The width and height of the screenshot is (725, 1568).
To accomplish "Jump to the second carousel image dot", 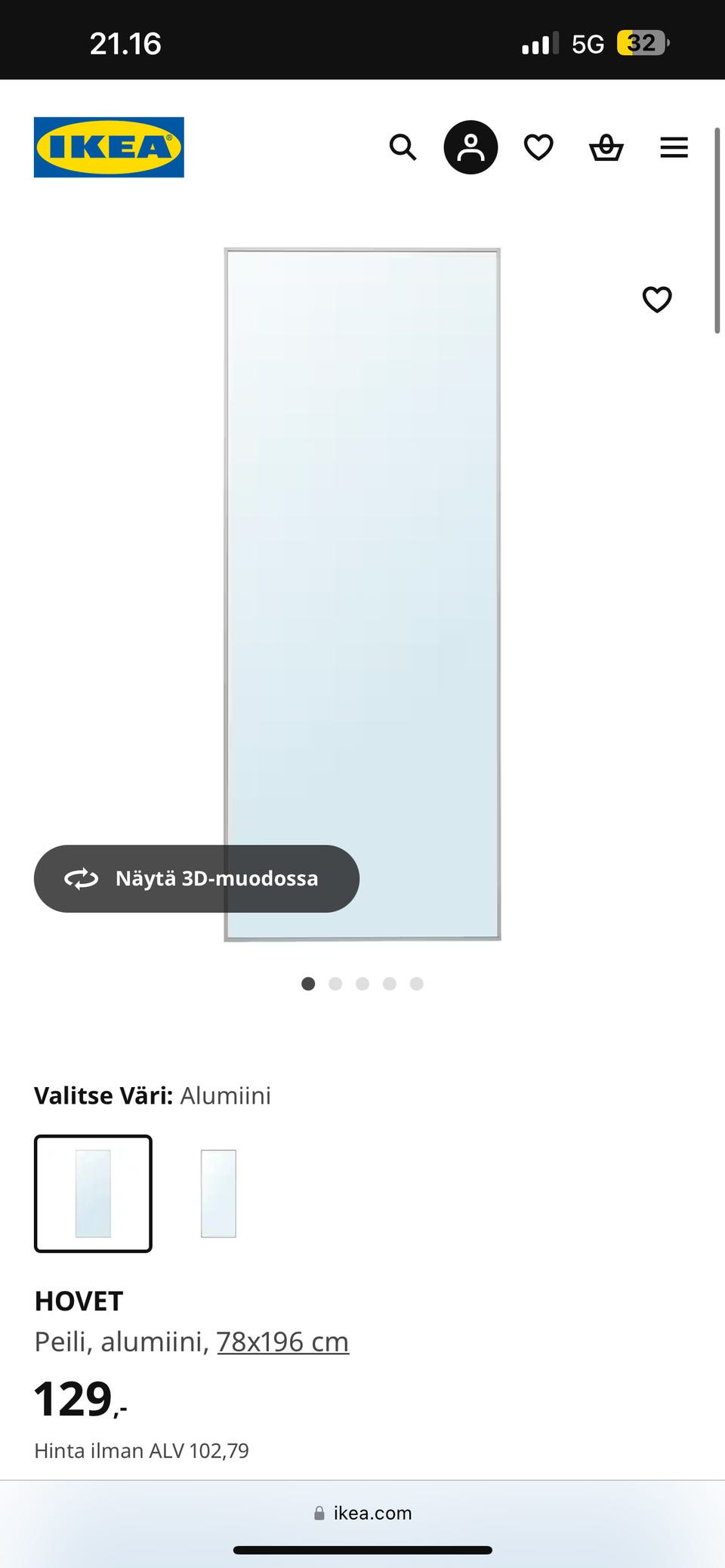I will pyautogui.click(x=335, y=984).
